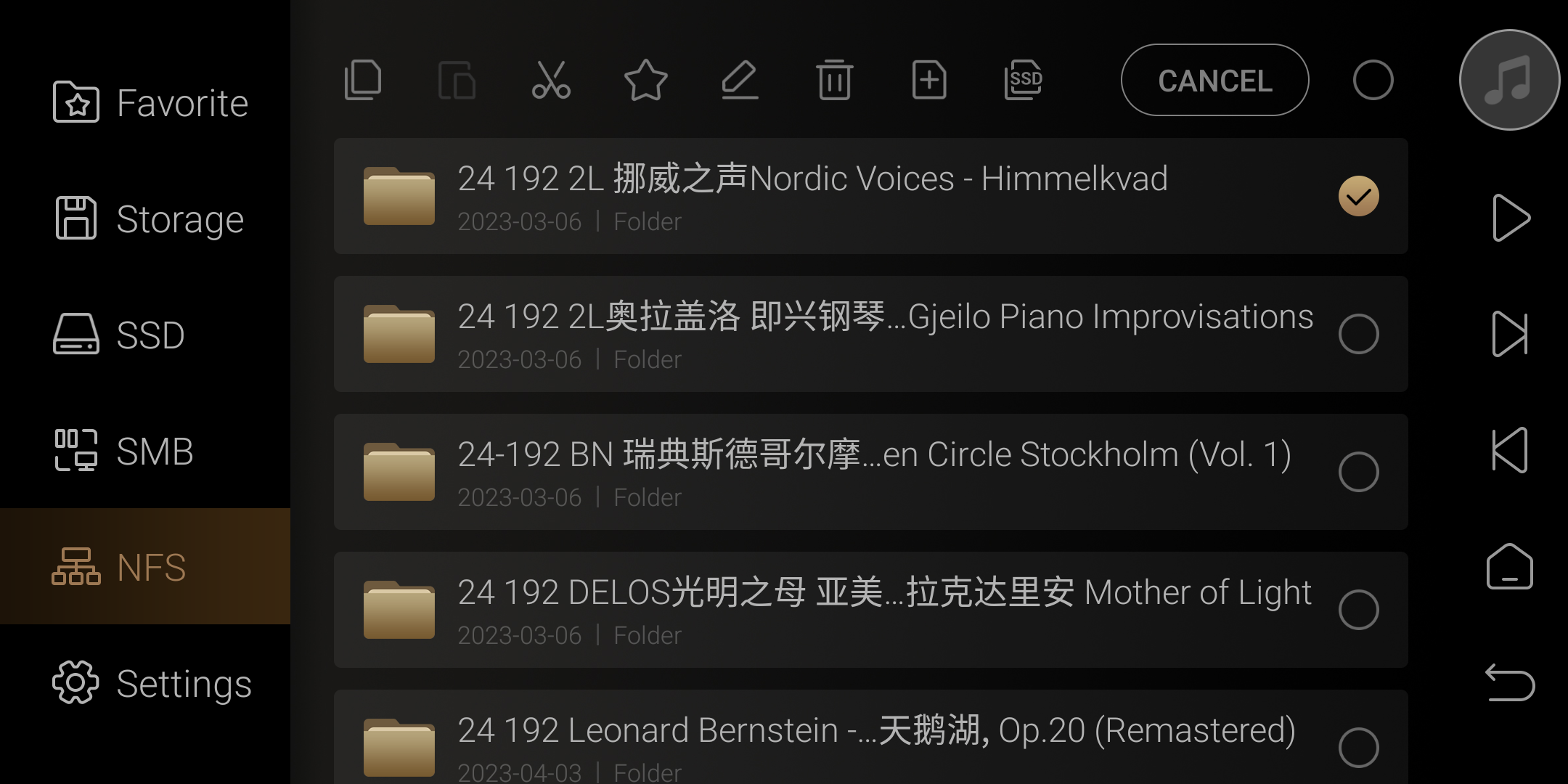Select the Mother of Light folder
The height and width of the screenshot is (784, 1568).
point(1358,610)
